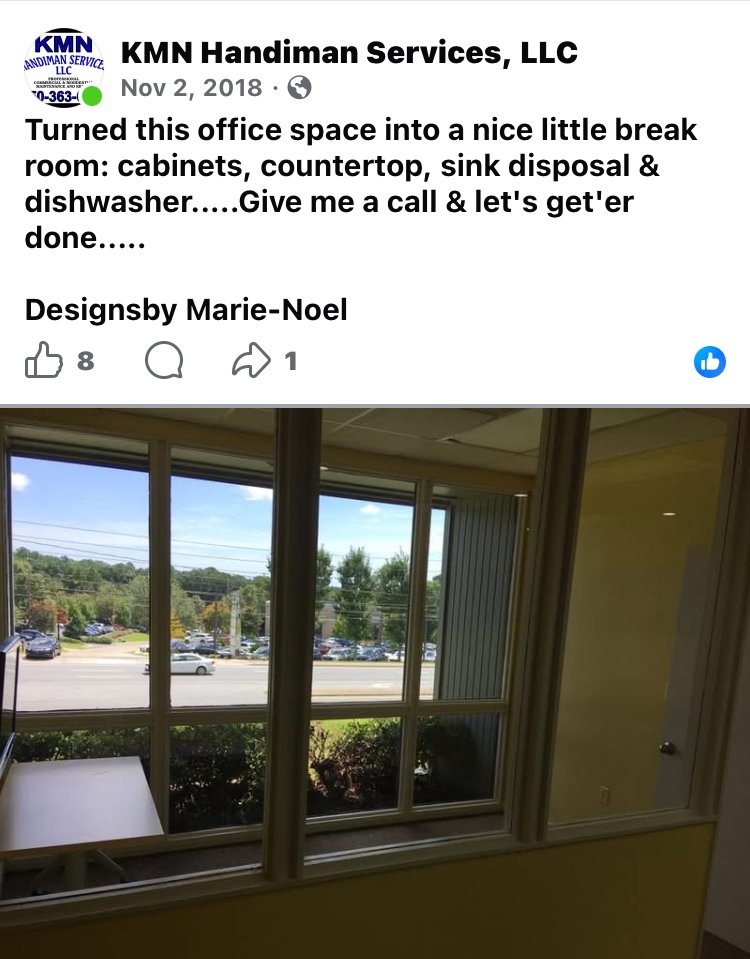Like the break room post
Screen dimensions: 750x959
pos(43,361)
